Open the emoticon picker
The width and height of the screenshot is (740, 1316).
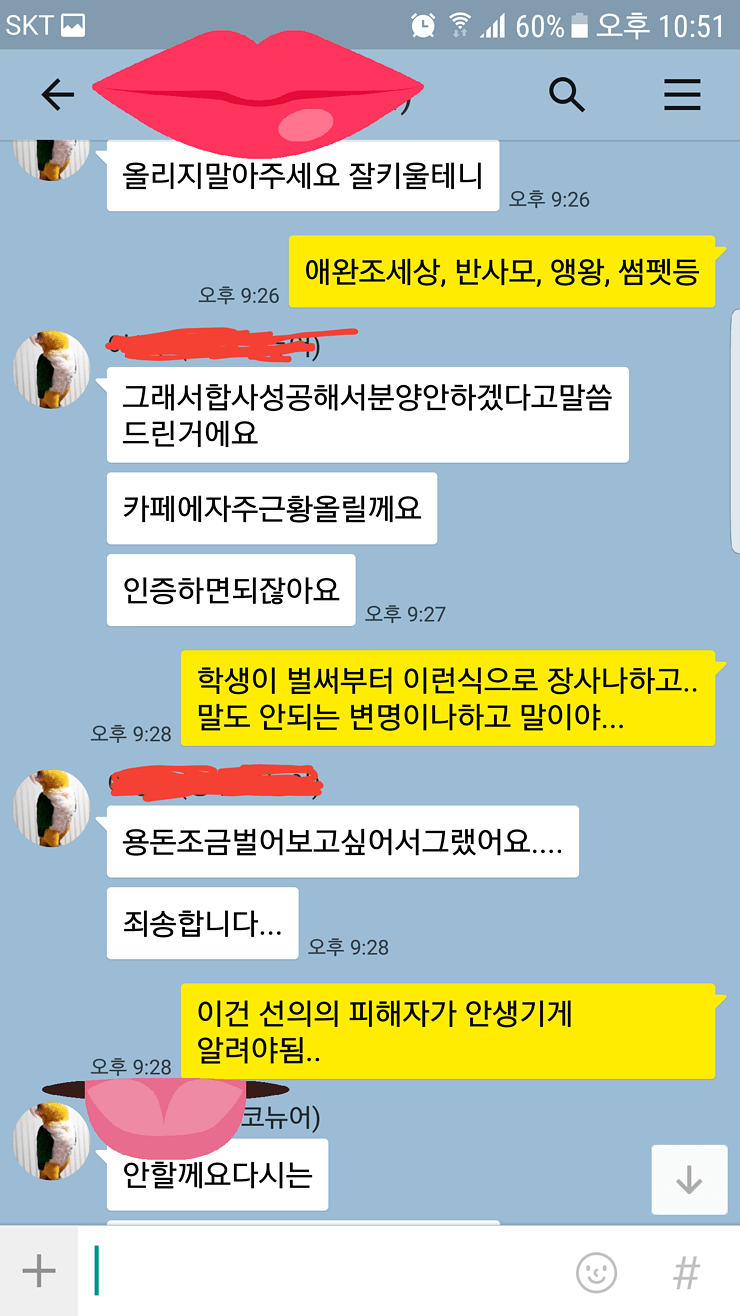pyautogui.click(x=596, y=1273)
